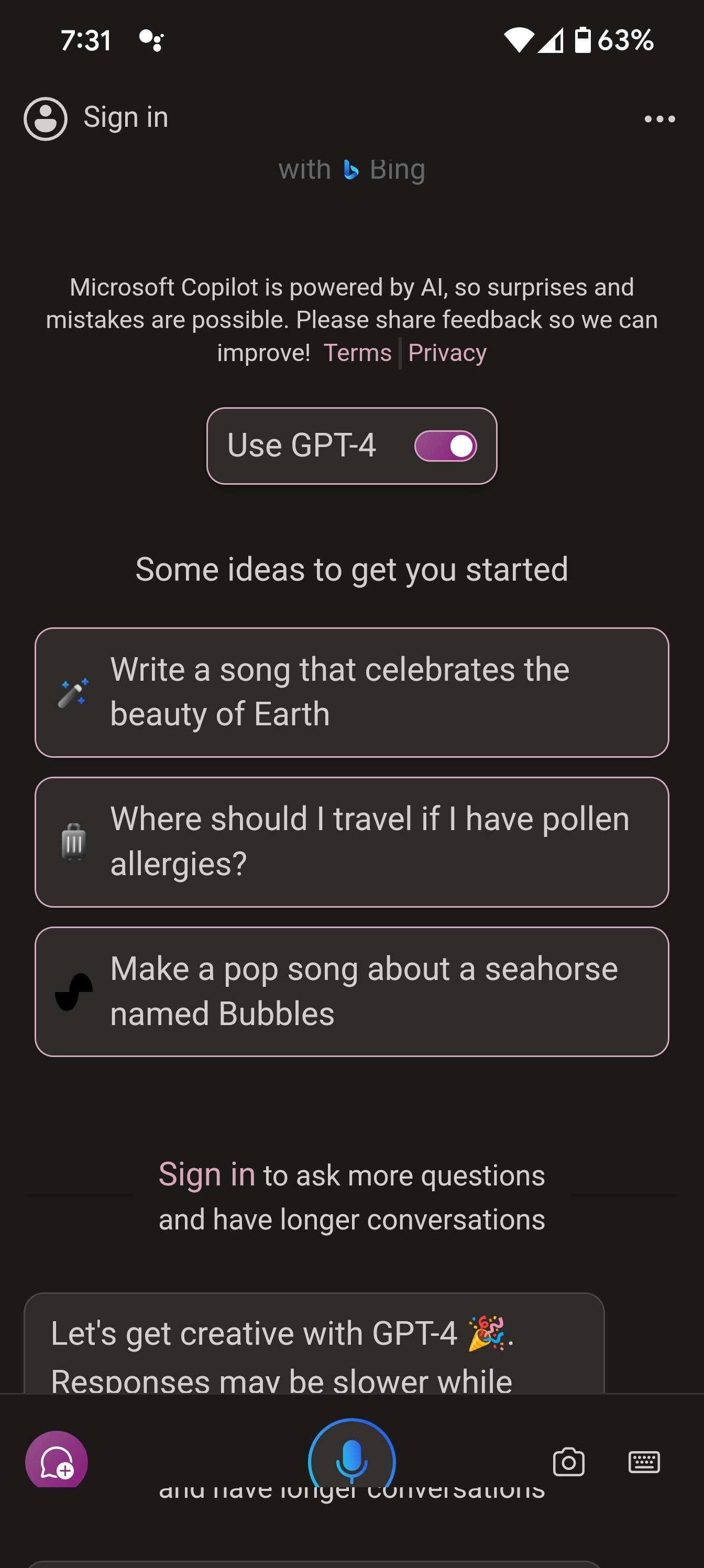This screenshot has height=1568, width=704.
Task: Tap the pink Sign in link
Action: tap(207, 1174)
